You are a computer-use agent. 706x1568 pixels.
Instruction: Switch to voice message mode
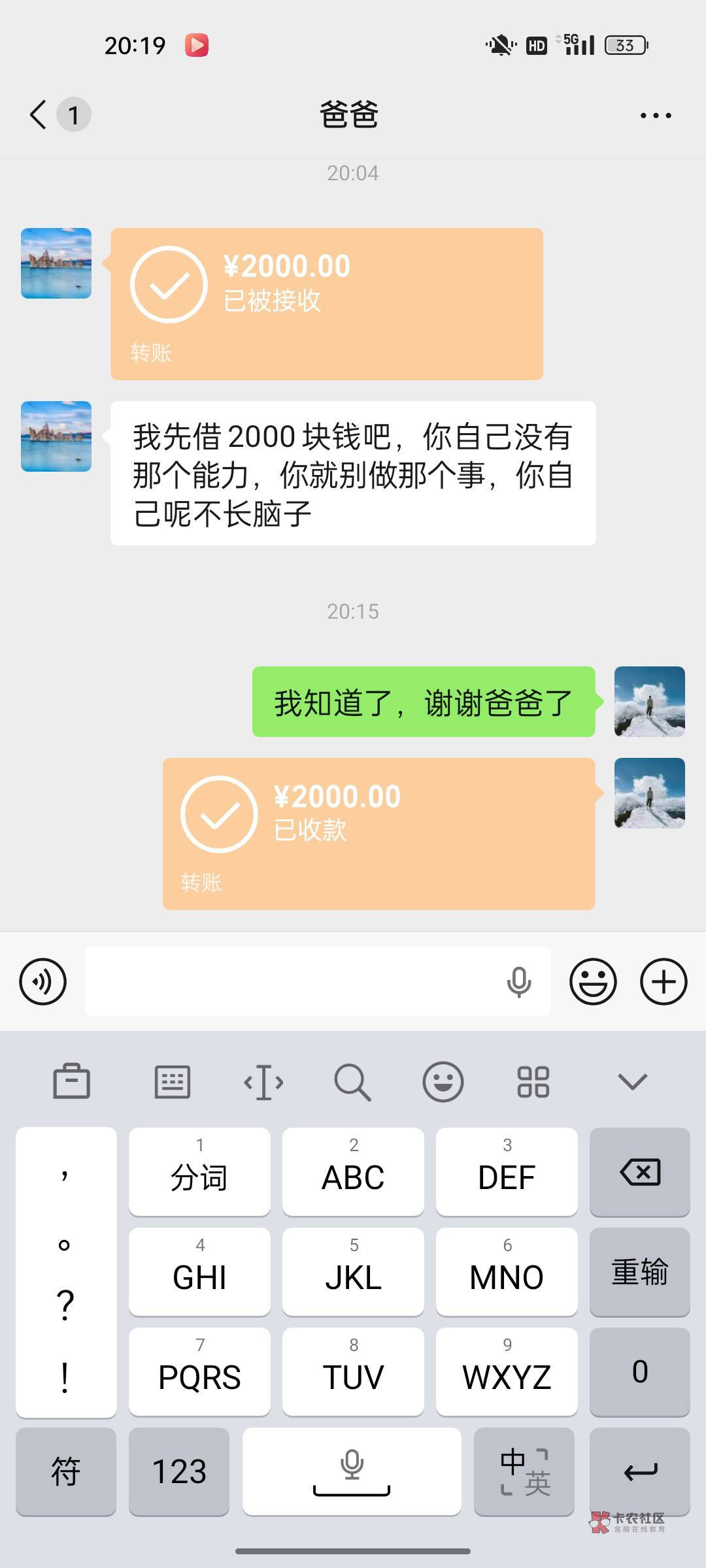pos(43,981)
